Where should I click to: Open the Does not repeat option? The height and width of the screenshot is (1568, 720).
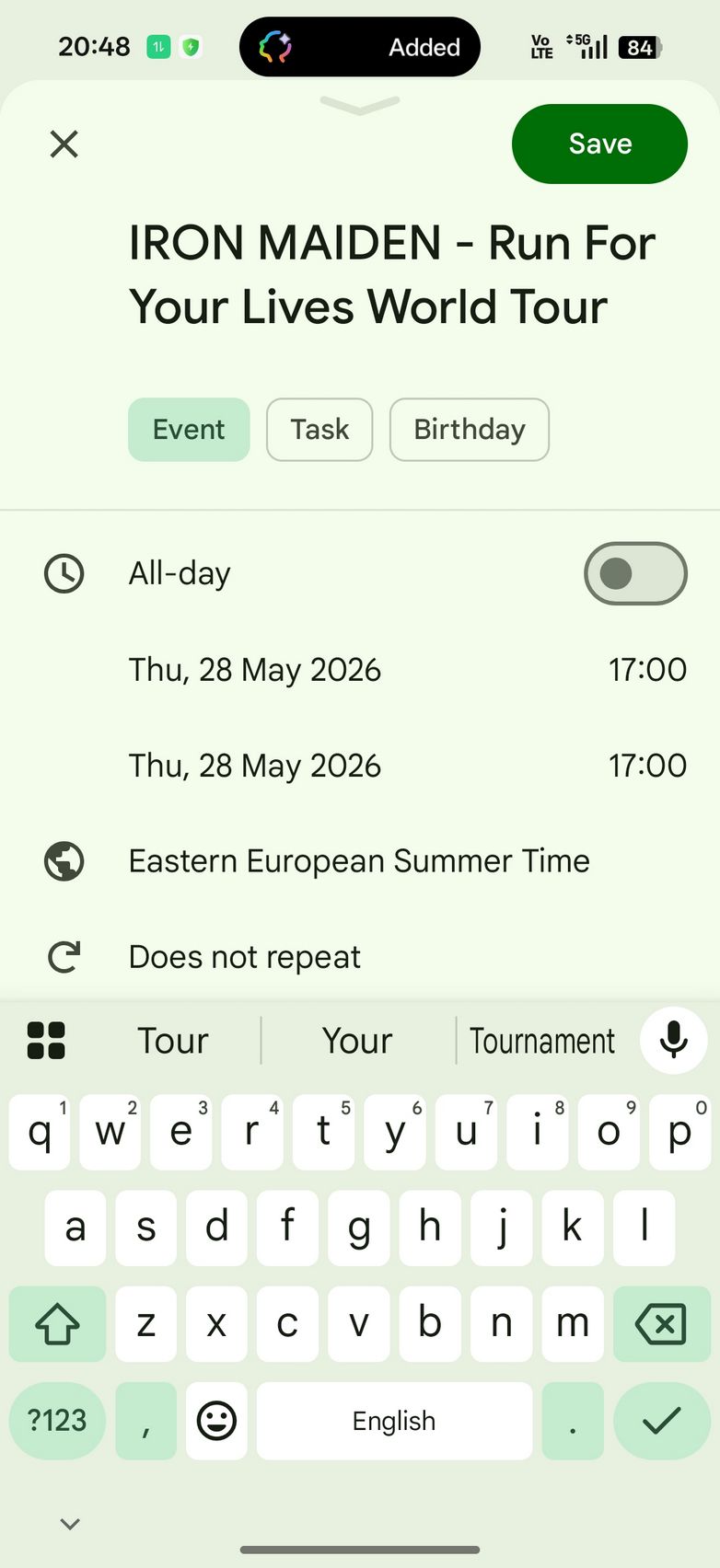245,957
